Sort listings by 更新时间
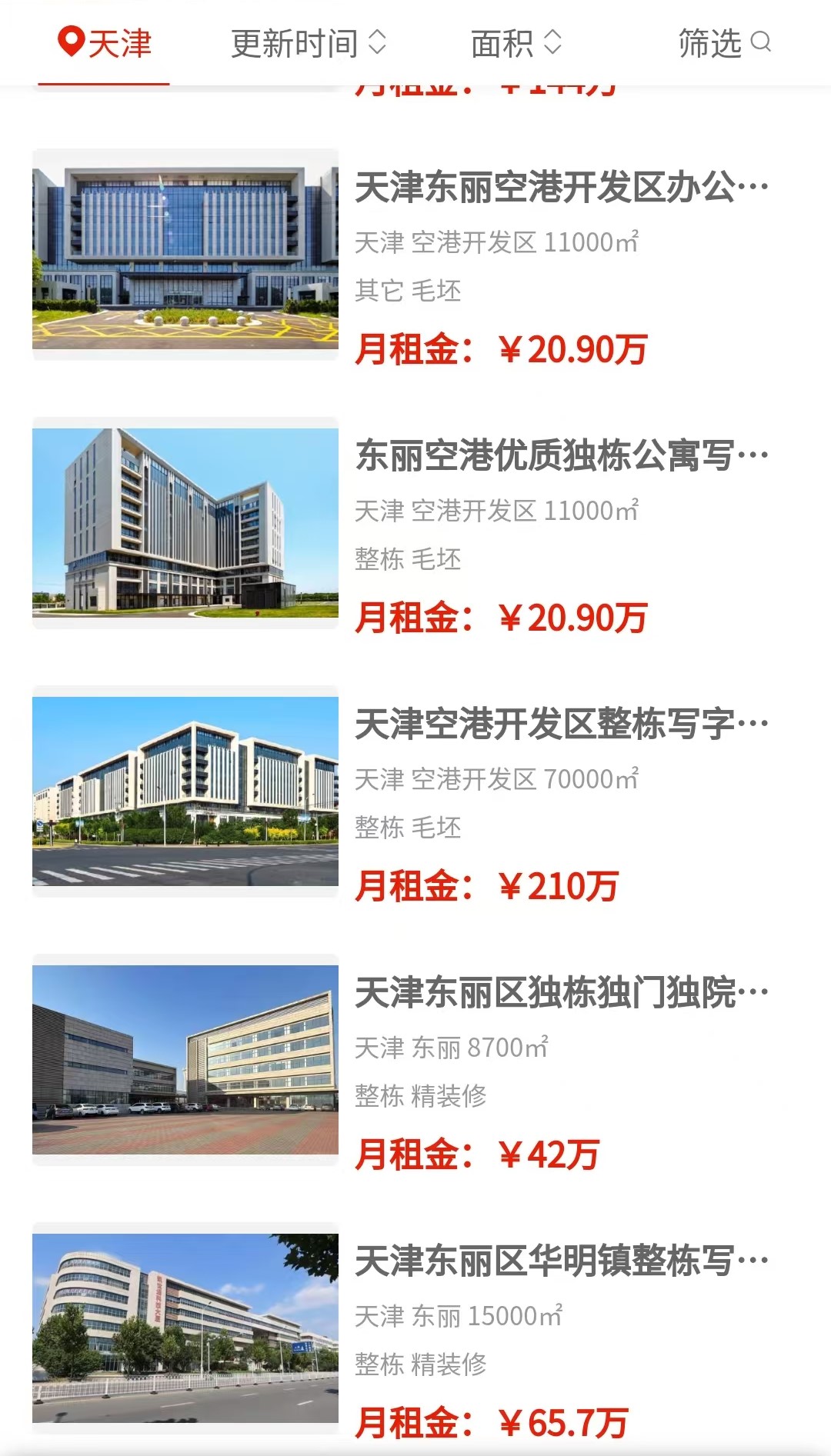The width and height of the screenshot is (831, 1456). 309,43
